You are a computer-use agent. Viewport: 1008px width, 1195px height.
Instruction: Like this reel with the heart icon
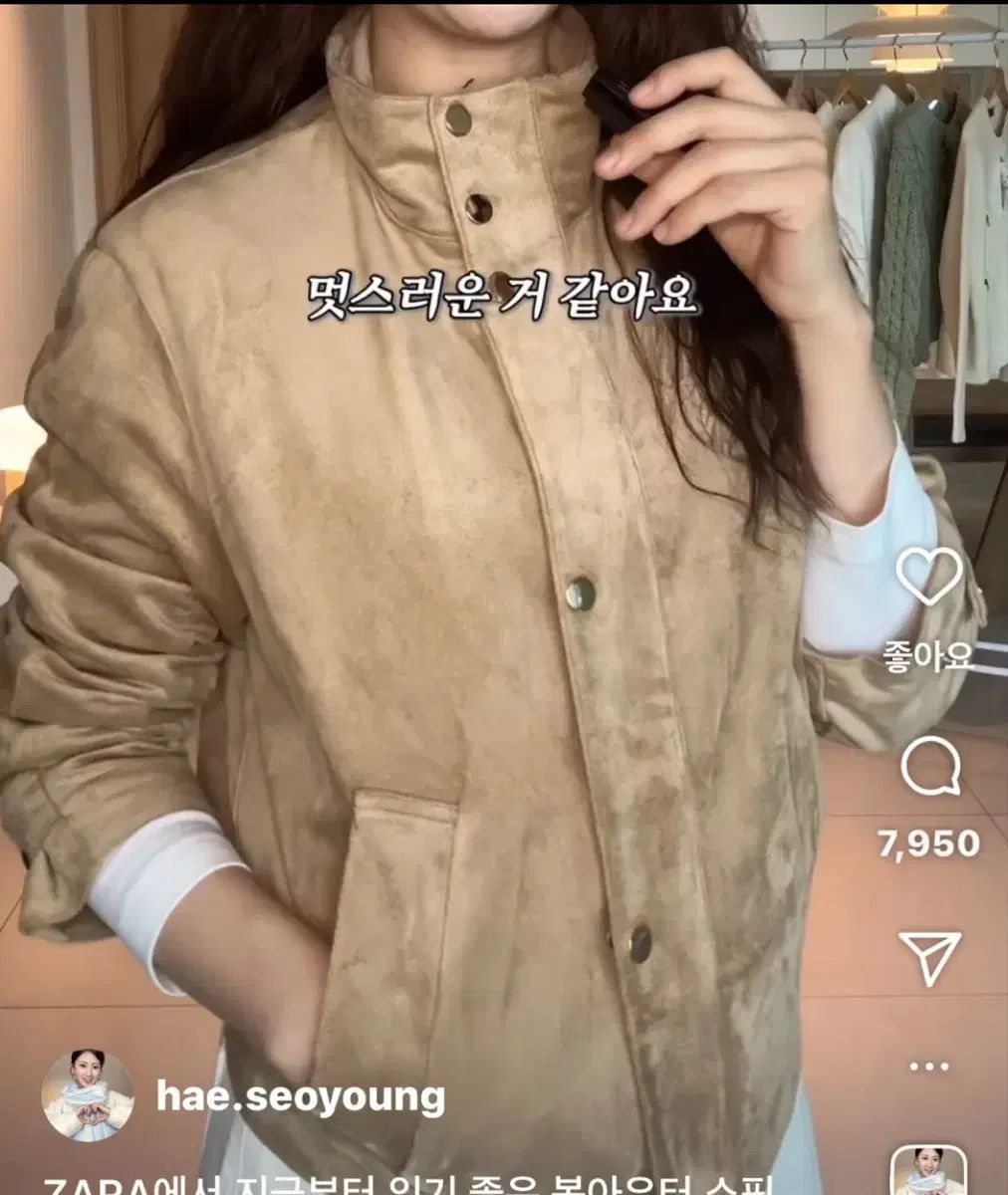coord(928,575)
